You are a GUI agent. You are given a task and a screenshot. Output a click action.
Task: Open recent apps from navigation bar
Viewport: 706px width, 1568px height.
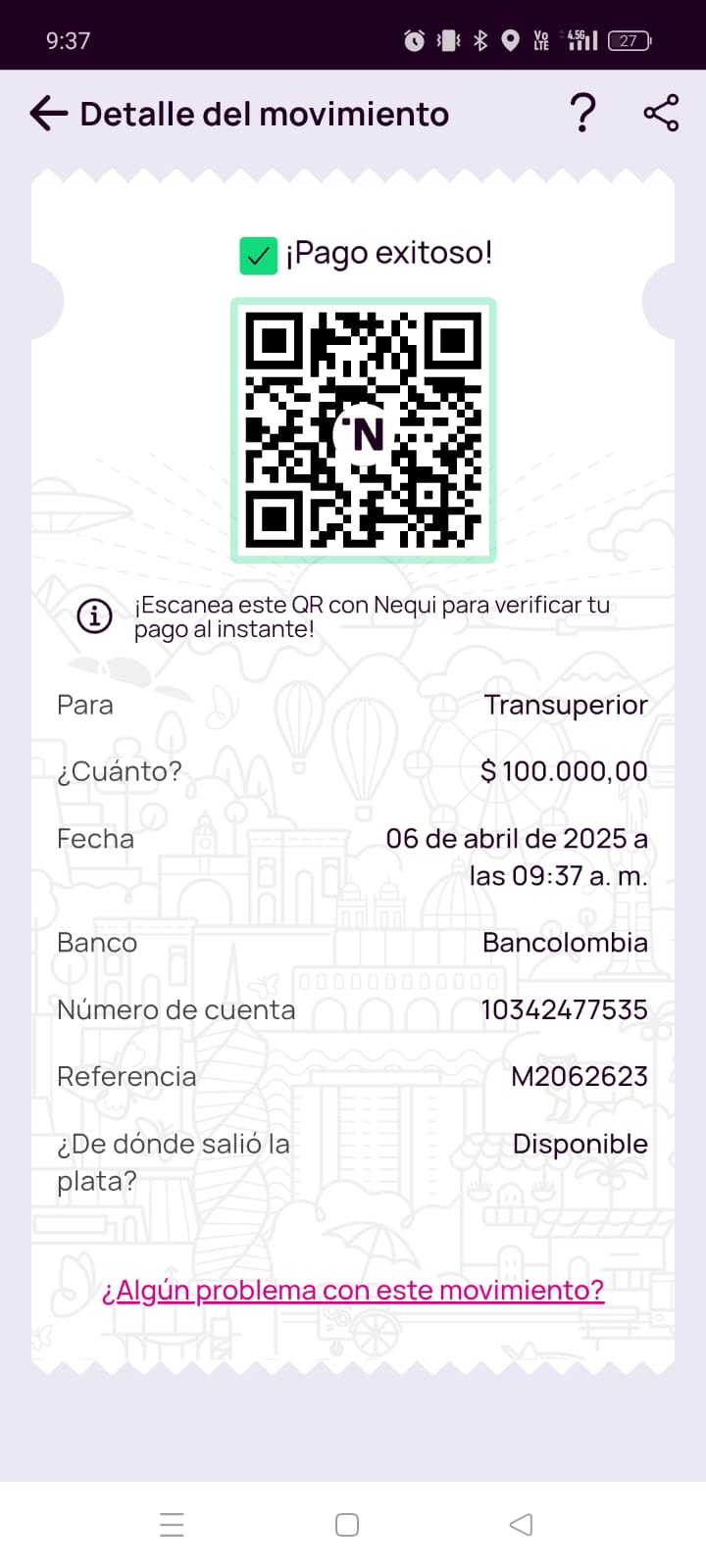(172, 1525)
